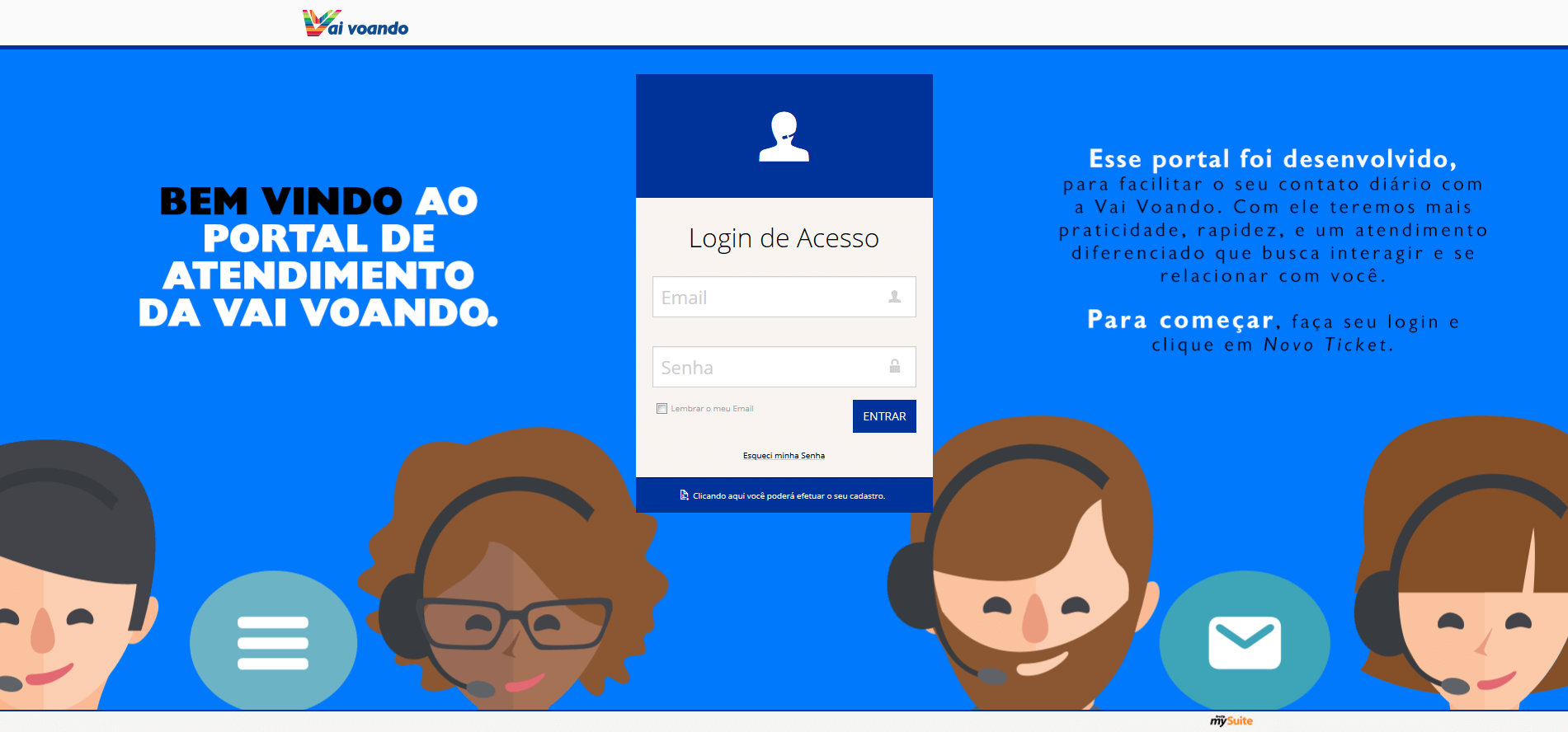1568x732 pixels.
Task: Open the registration link to create cadastro
Action: [788, 496]
